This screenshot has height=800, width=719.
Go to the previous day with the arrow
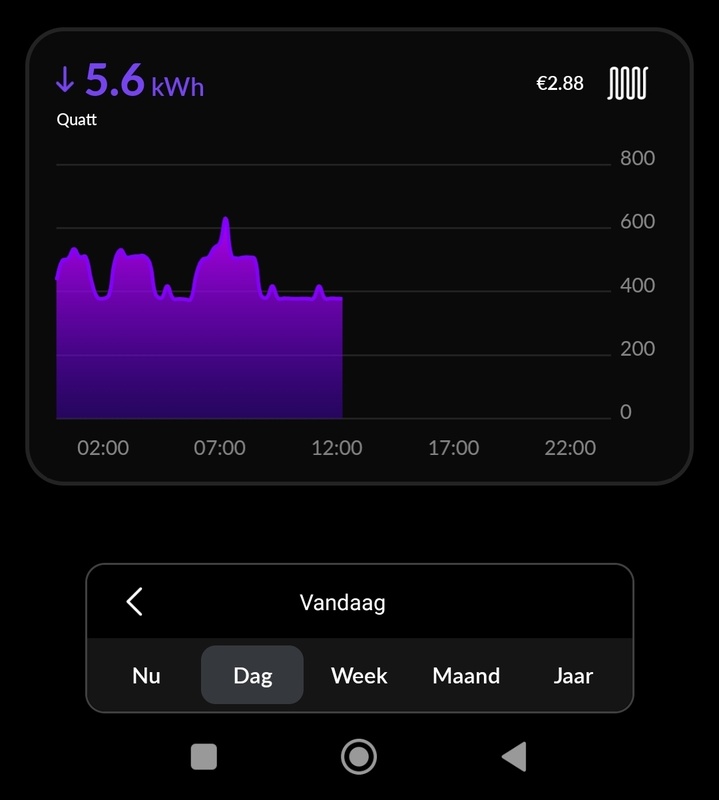point(135,602)
